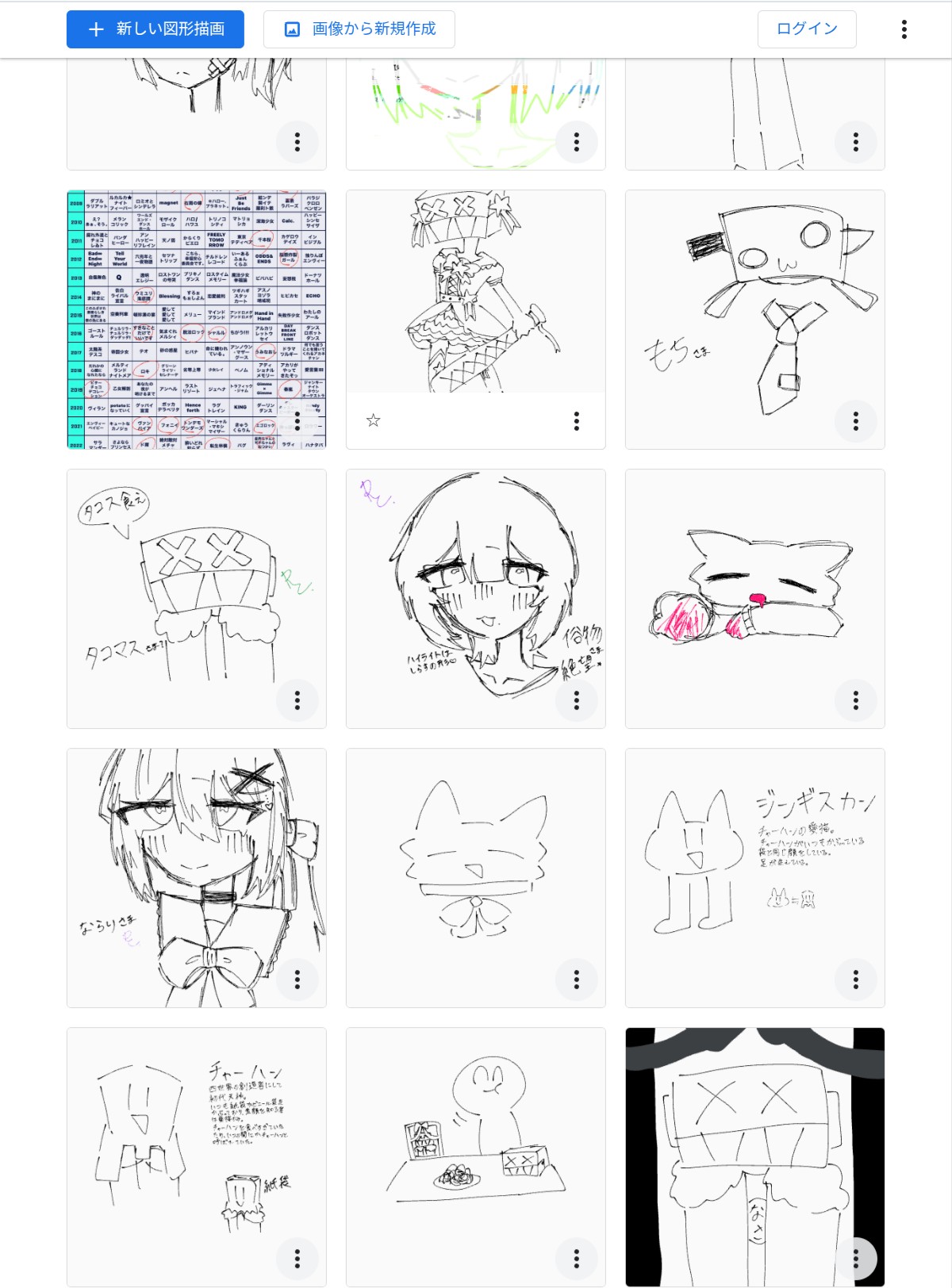Open options for the もち さま drawing
This screenshot has width=952, height=1288.
click(x=855, y=421)
